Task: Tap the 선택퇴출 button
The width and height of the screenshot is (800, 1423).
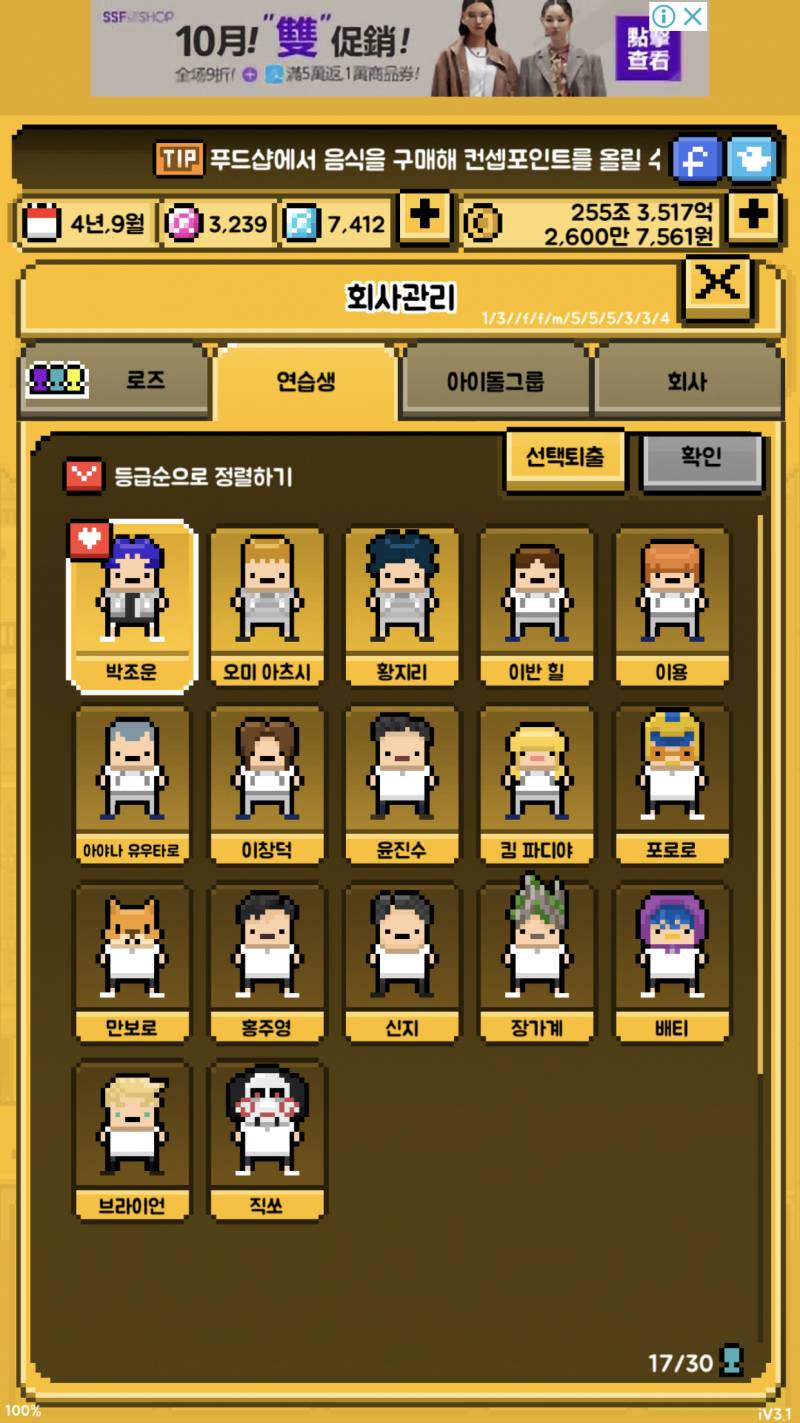Action: 565,457
